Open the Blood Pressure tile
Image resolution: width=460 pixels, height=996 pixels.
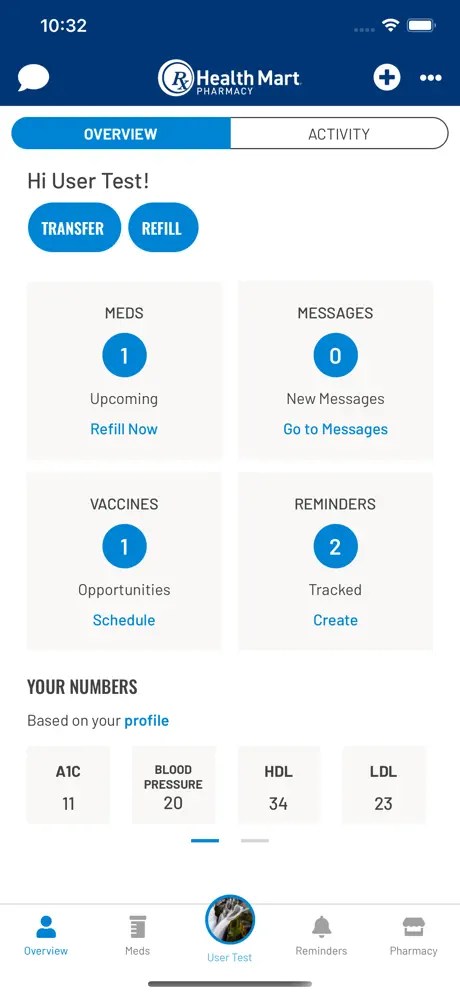[173, 786]
